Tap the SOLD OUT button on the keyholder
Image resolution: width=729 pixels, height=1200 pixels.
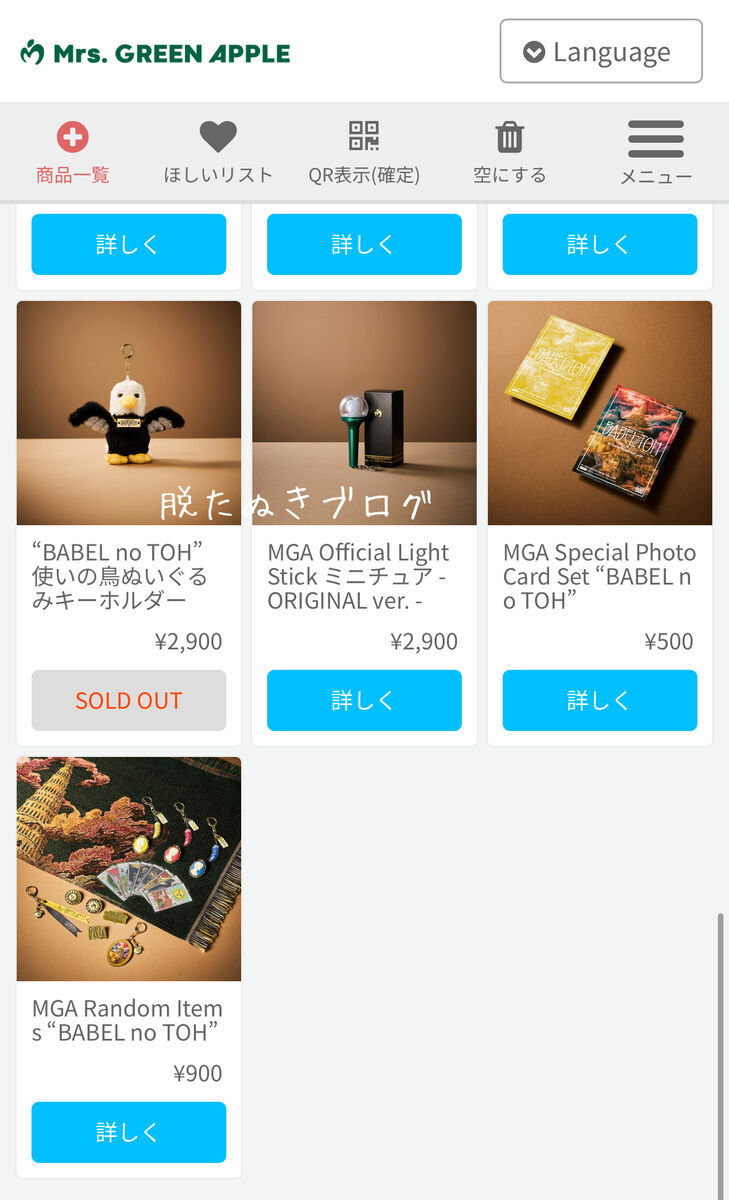pos(129,700)
